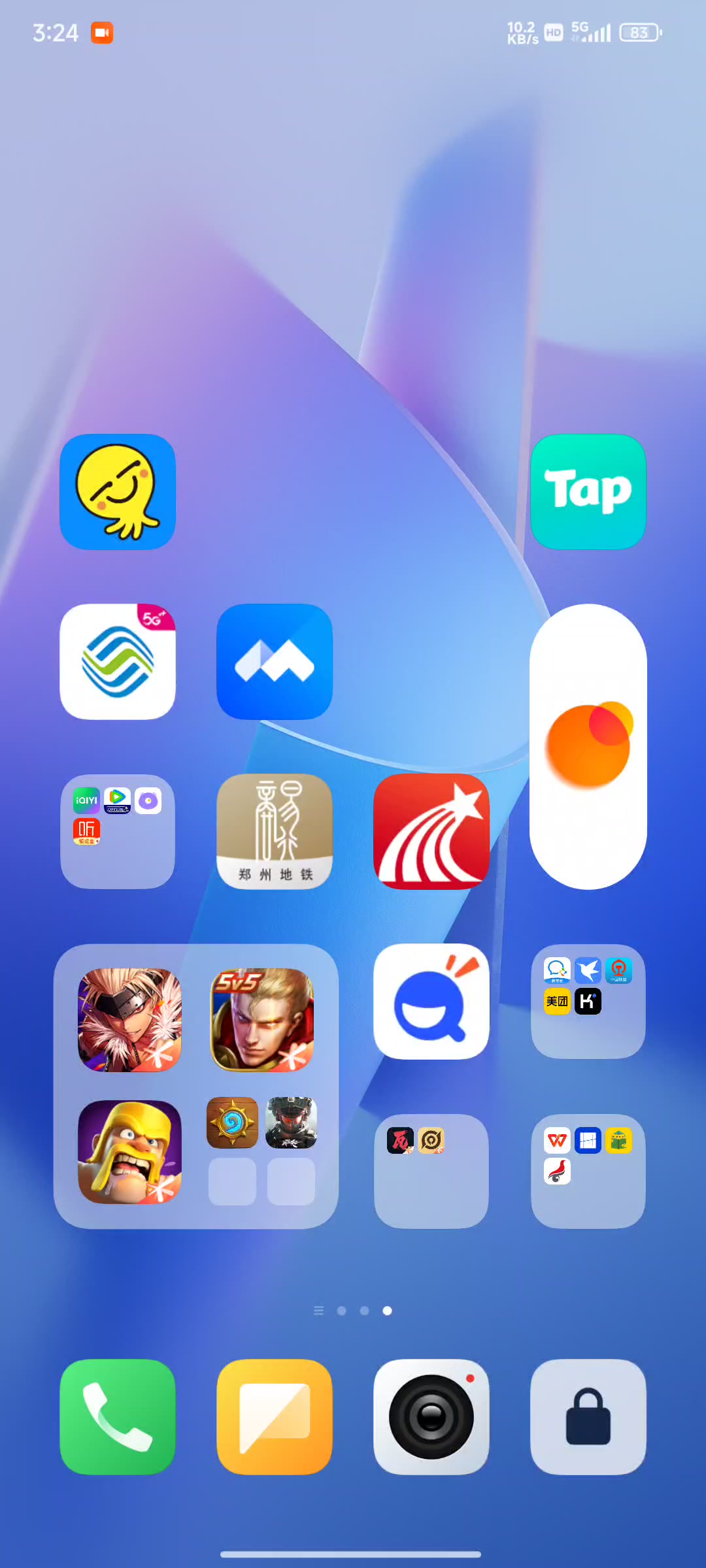The height and width of the screenshot is (1568, 706).
Task: Tap the orange circle widget
Action: tap(588, 746)
